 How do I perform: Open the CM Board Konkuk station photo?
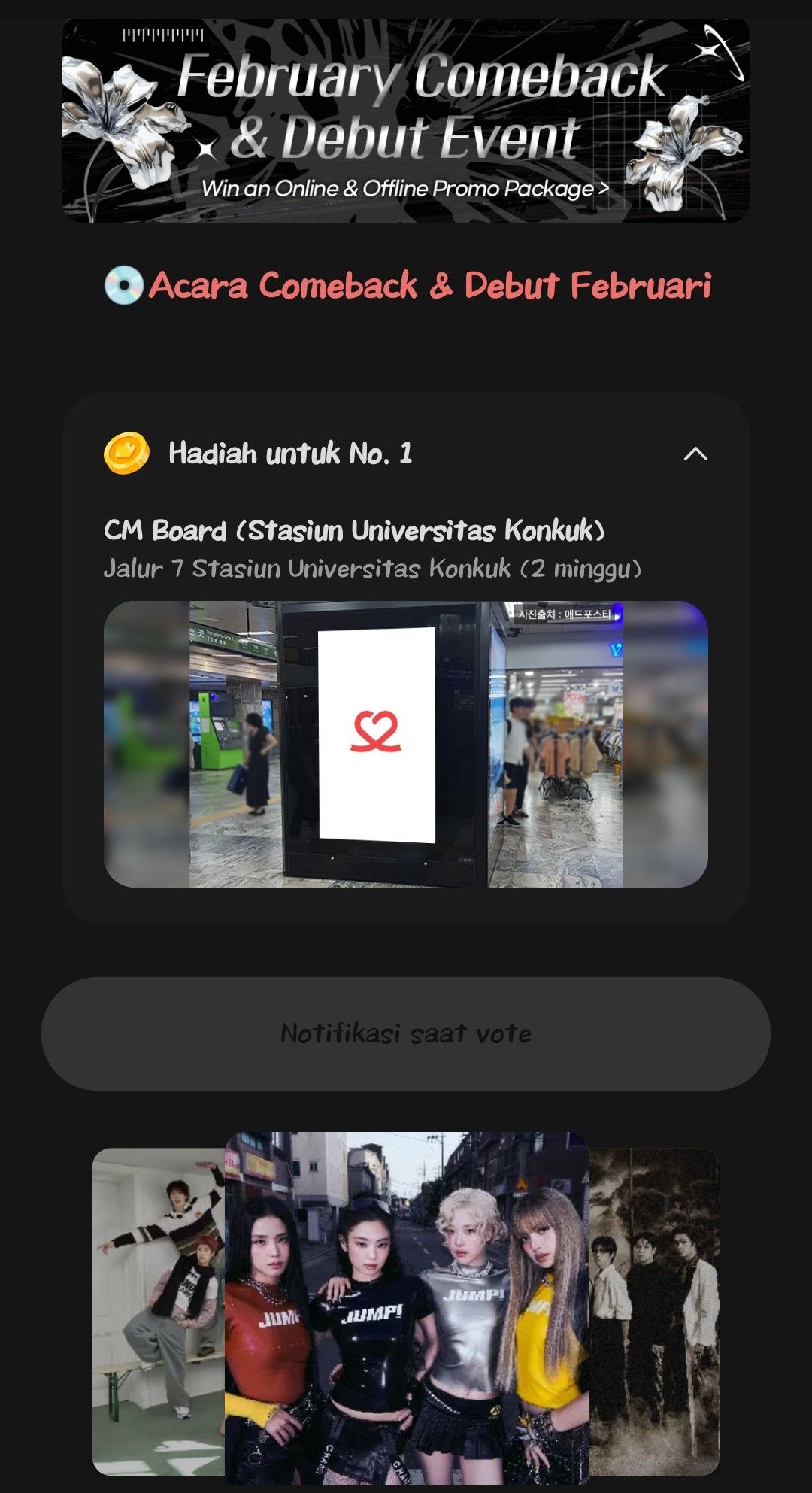[406, 744]
